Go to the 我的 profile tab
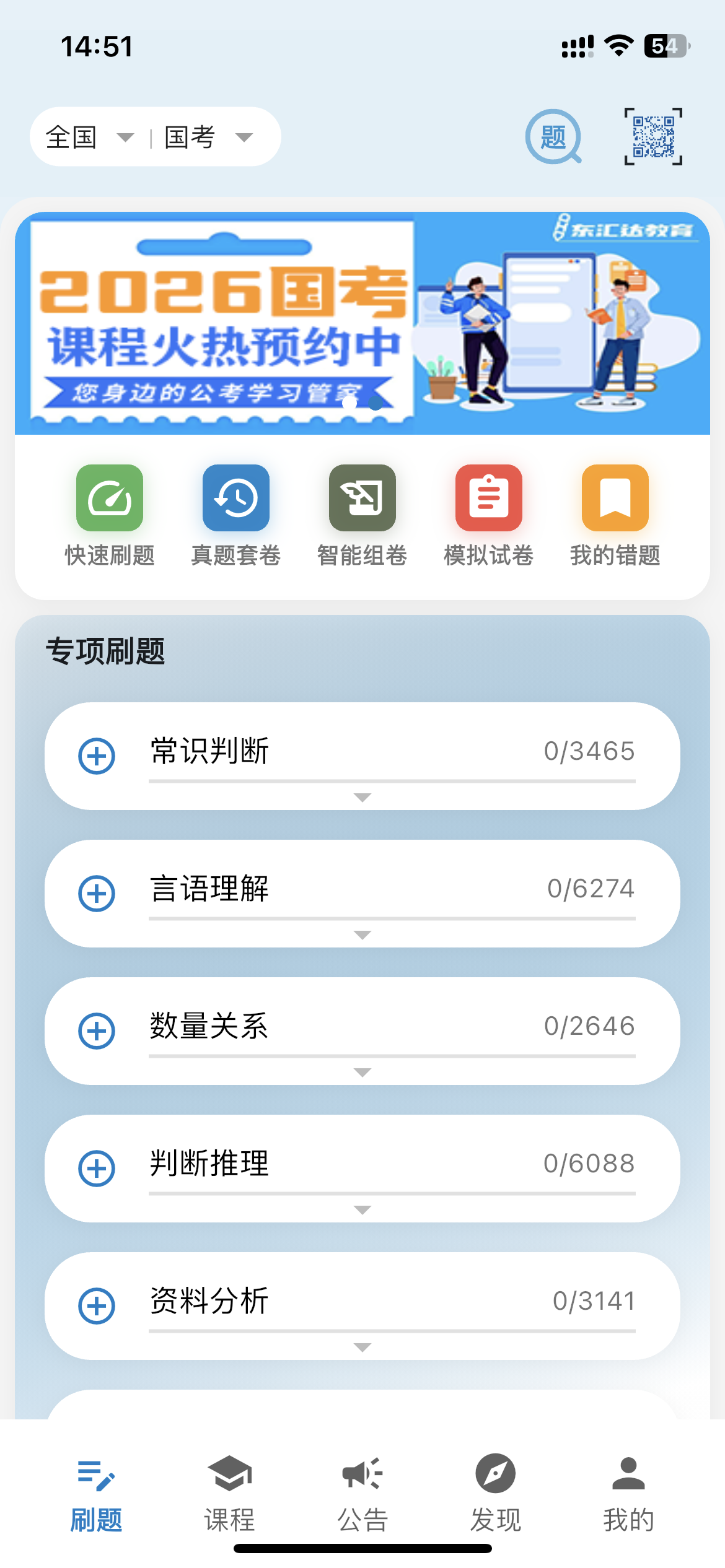The image size is (725, 1568). coord(628,1492)
